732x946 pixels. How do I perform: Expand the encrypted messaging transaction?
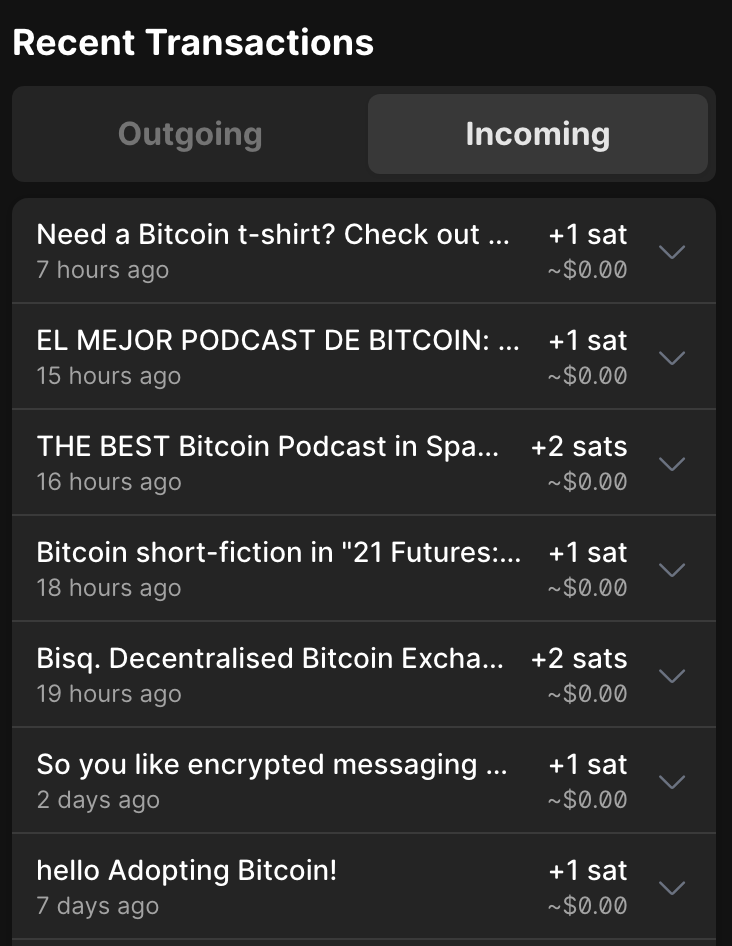click(673, 782)
